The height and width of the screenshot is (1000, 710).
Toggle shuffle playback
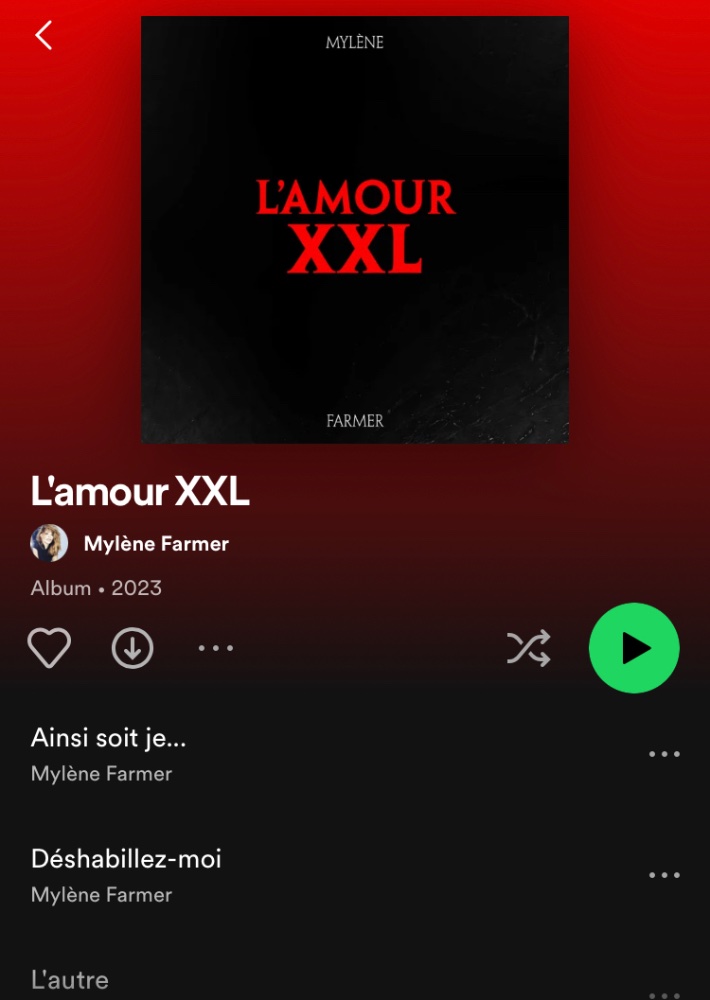click(x=528, y=649)
